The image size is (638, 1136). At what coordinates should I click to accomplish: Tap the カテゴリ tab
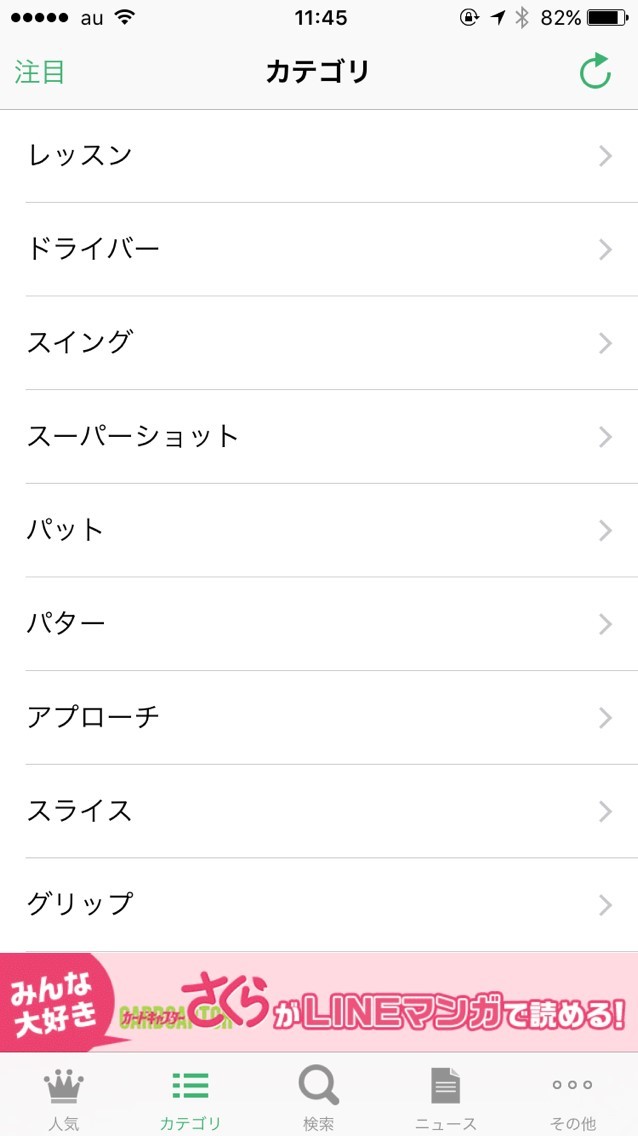[190, 1096]
